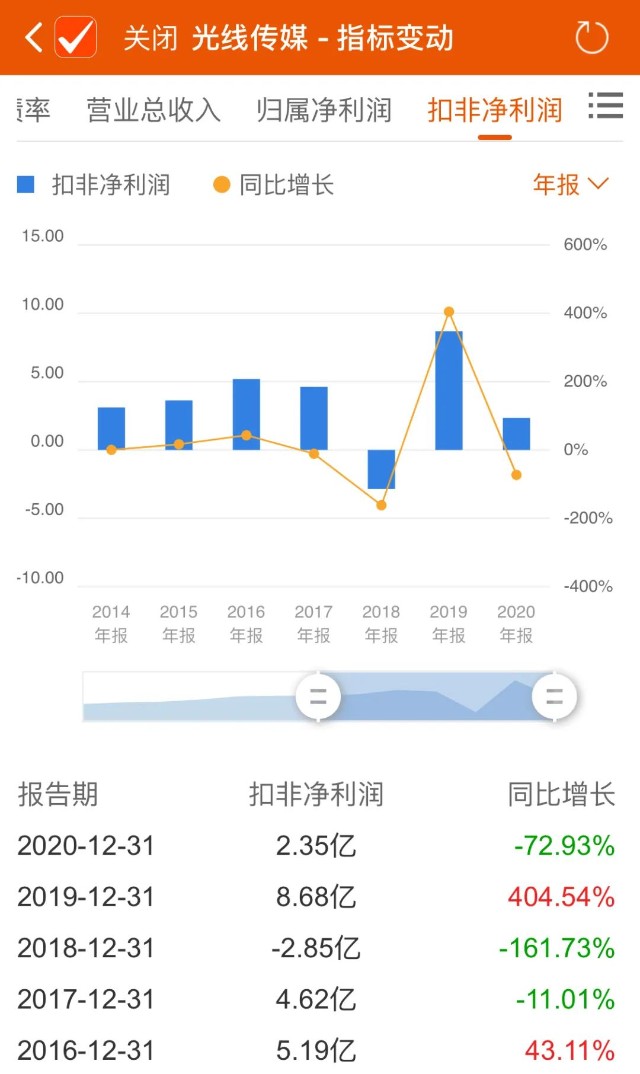Expand the 年报 report type dropdown
This screenshot has height=1074, width=640.
(570, 184)
